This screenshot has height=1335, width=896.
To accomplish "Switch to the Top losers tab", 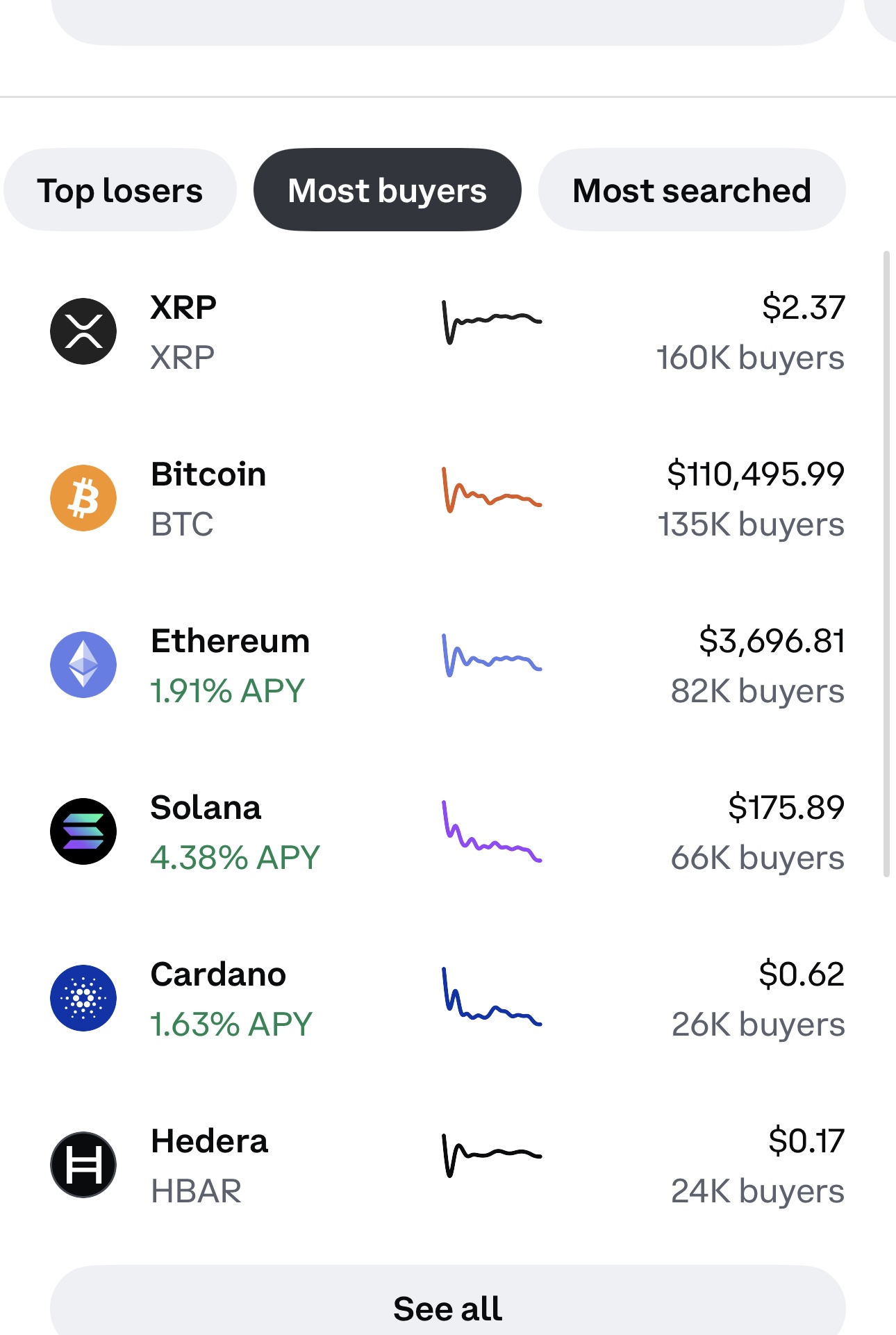I will [x=119, y=190].
